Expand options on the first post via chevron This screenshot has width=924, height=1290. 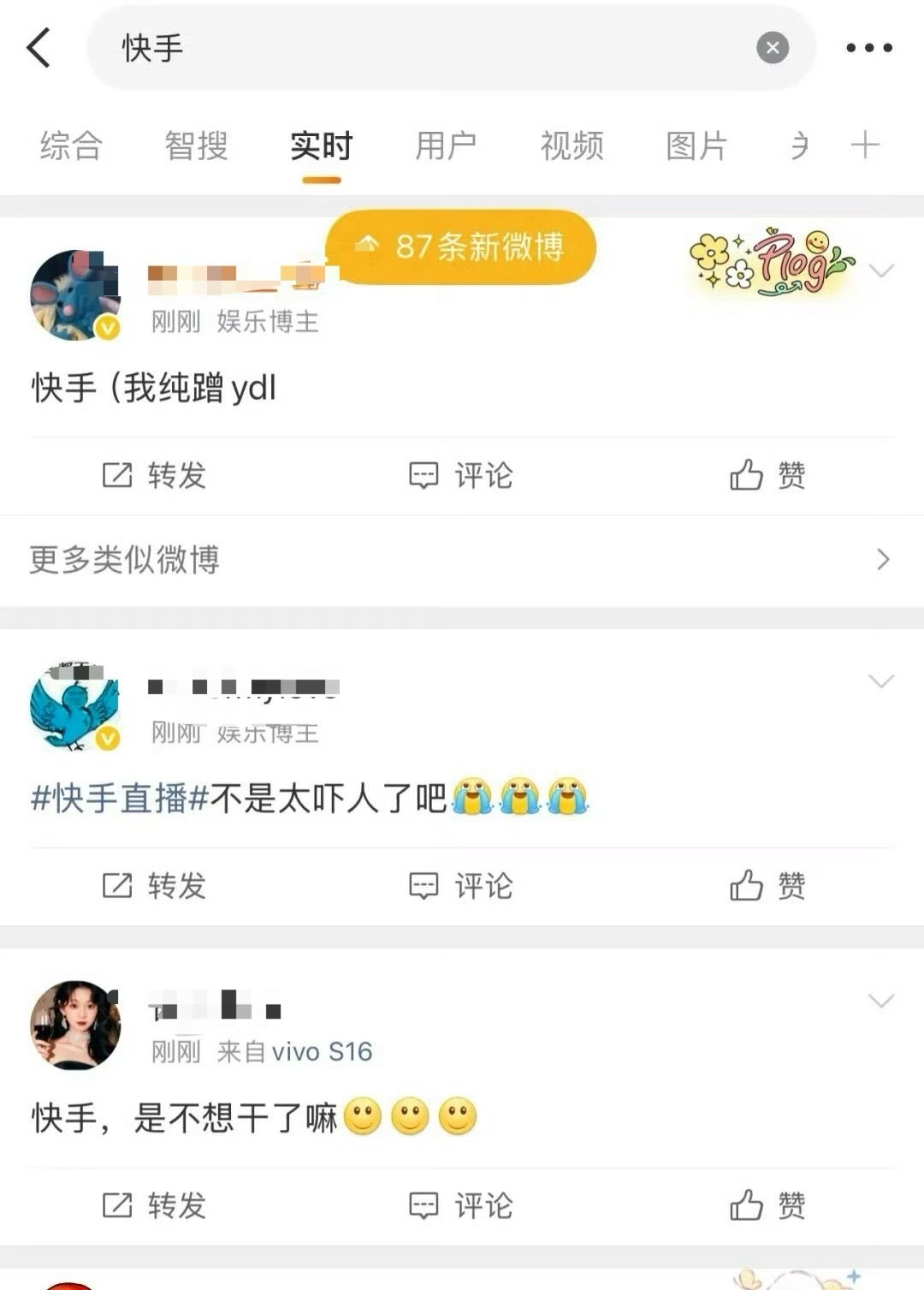(882, 269)
